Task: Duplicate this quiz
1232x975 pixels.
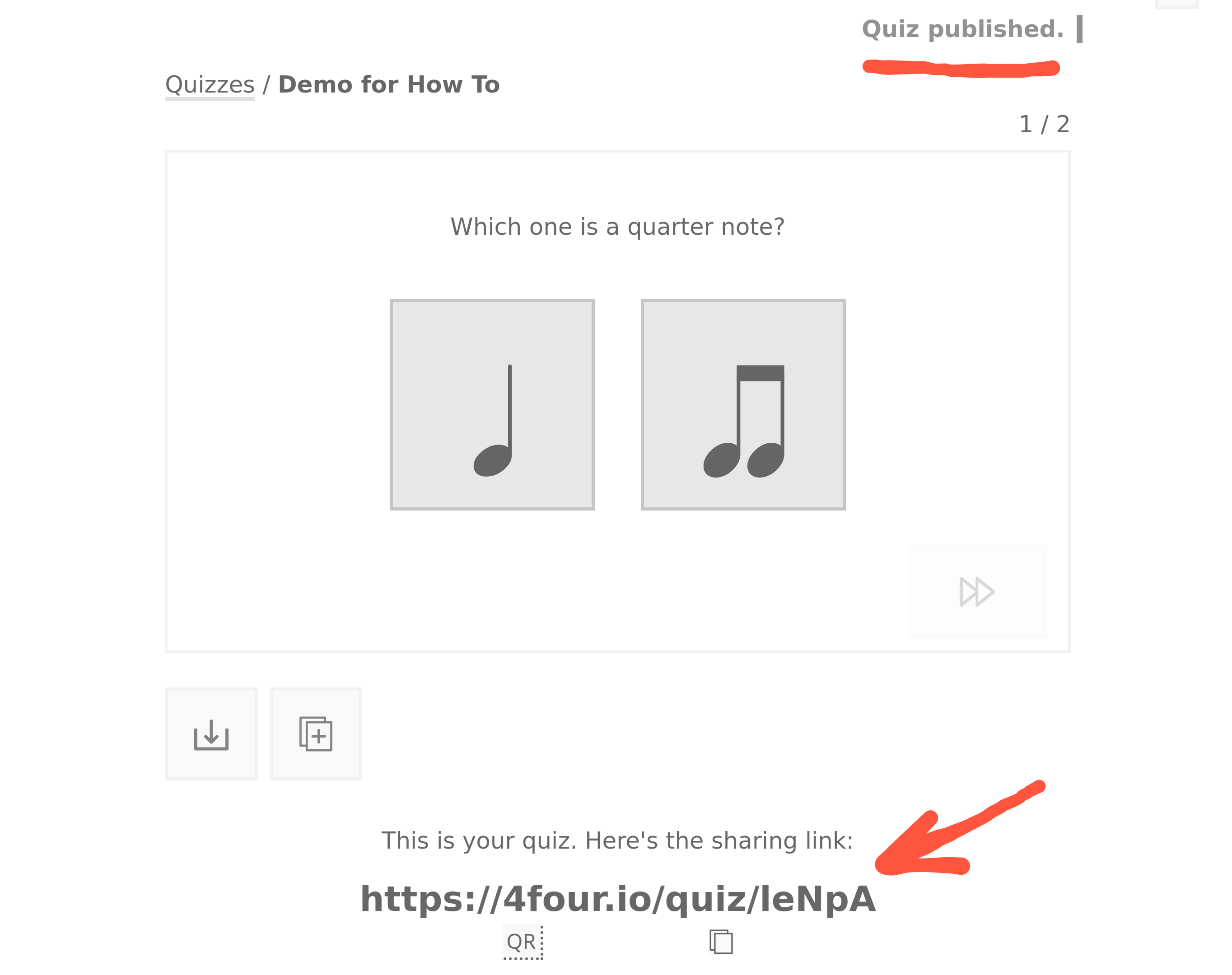Action: click(x=315, y=733)
